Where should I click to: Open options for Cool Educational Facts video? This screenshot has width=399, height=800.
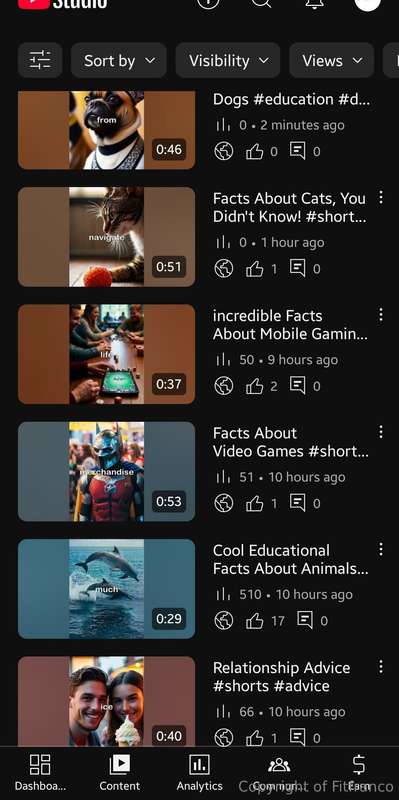coord(381,549)
